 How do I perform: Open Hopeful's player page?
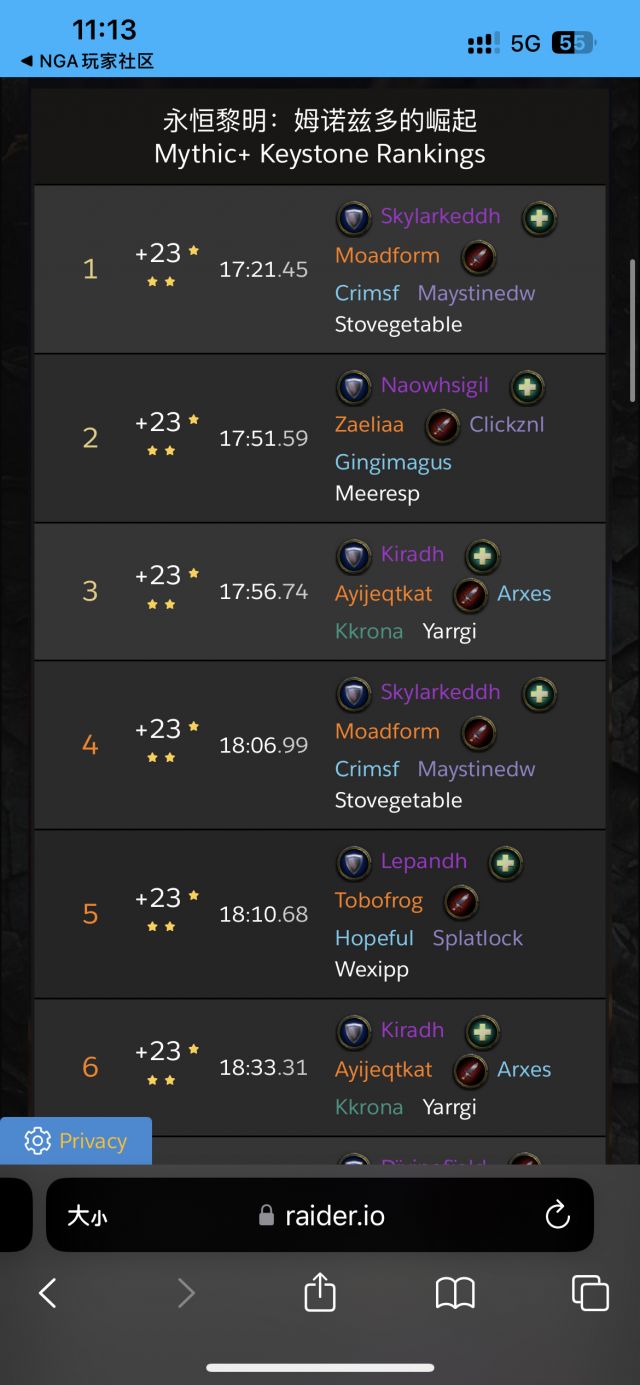pyautogui.click(x=374, y=938)
